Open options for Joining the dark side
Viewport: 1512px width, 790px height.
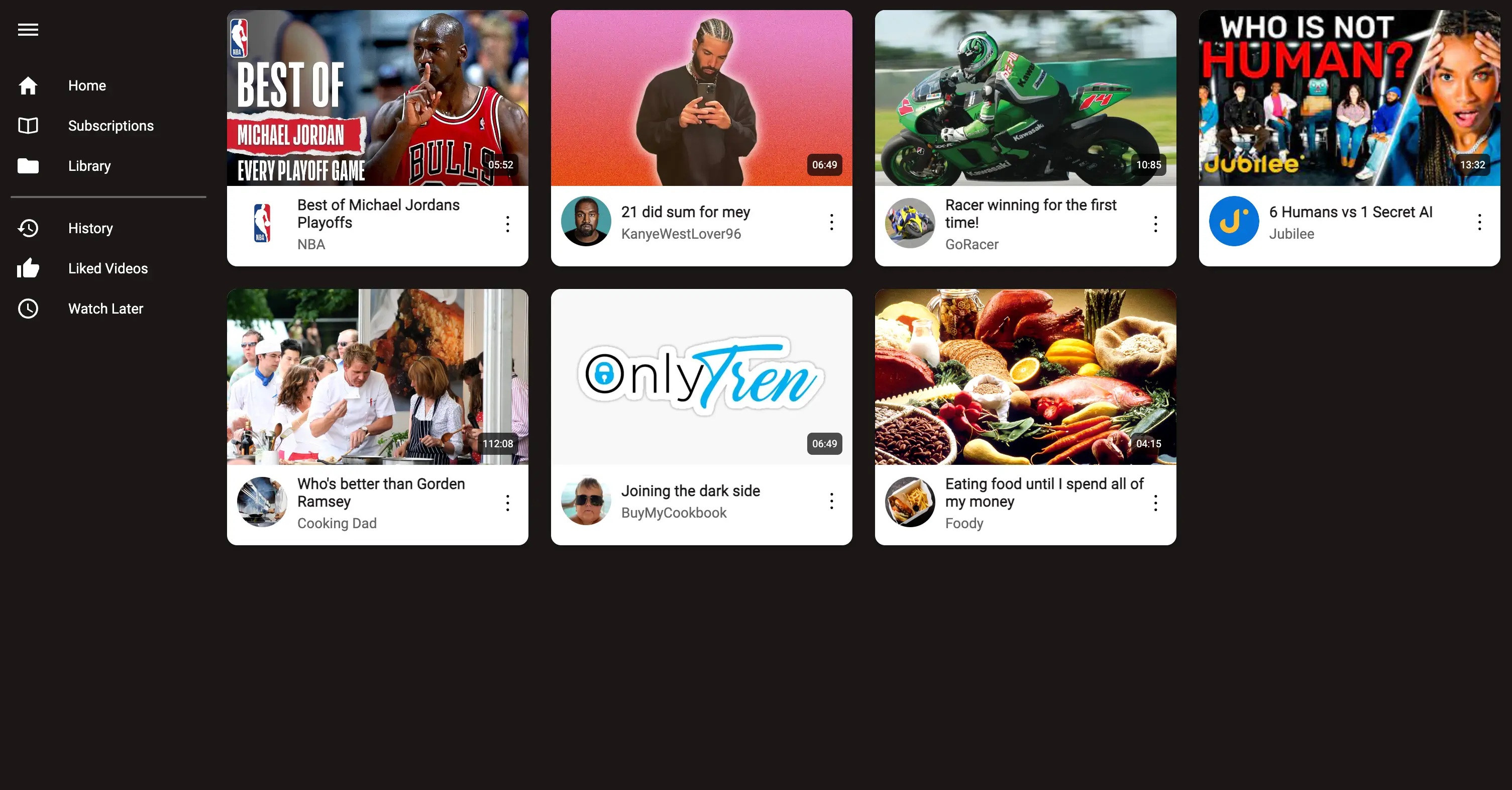832,501
